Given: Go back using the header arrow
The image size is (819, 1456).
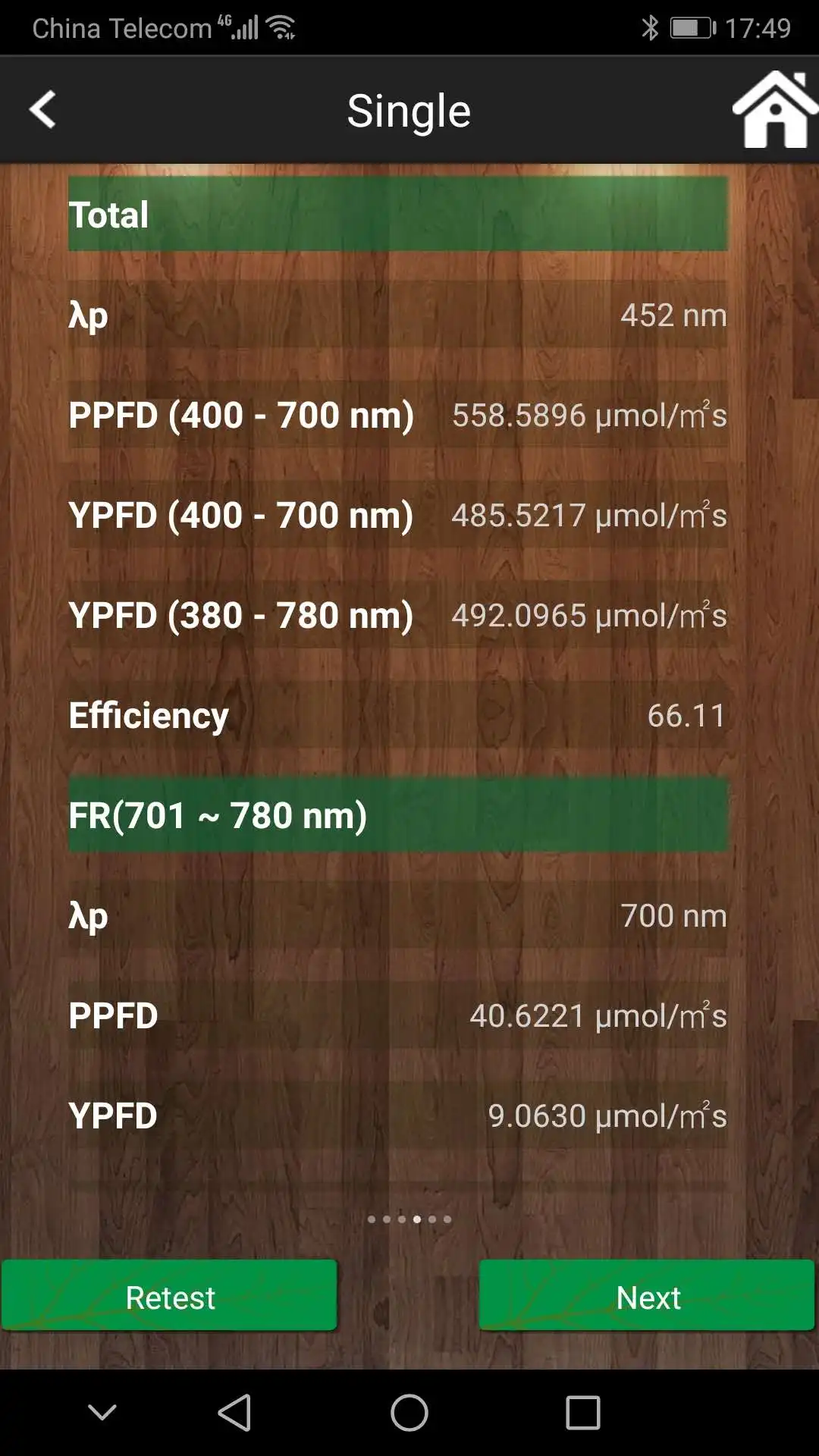Looking at the screenshot, I should point(43,110).
